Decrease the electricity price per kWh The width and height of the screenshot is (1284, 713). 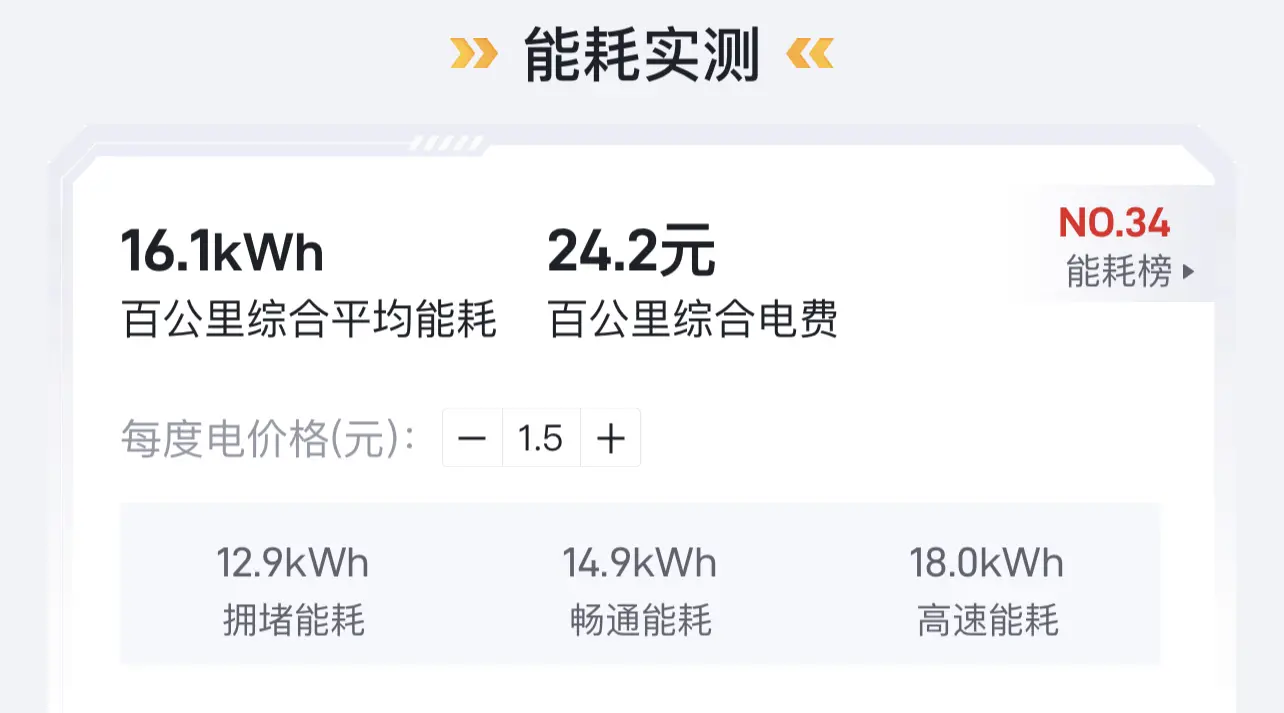coord(472,438)
